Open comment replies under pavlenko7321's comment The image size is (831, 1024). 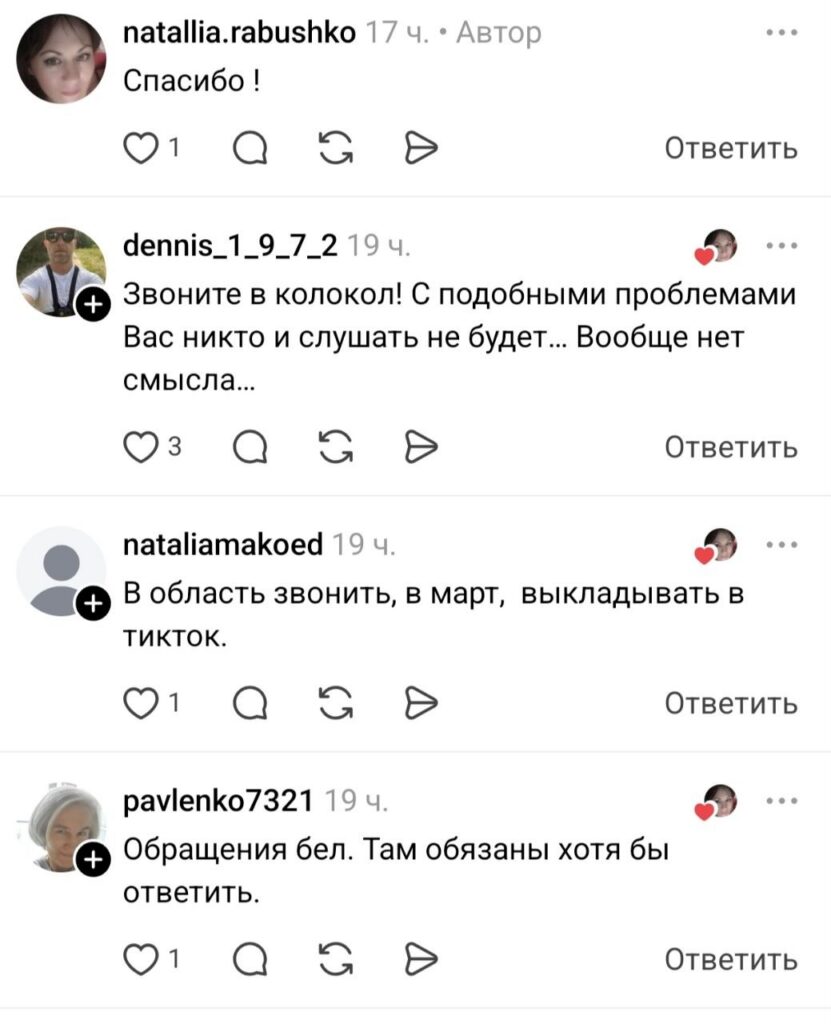(248, 960)
